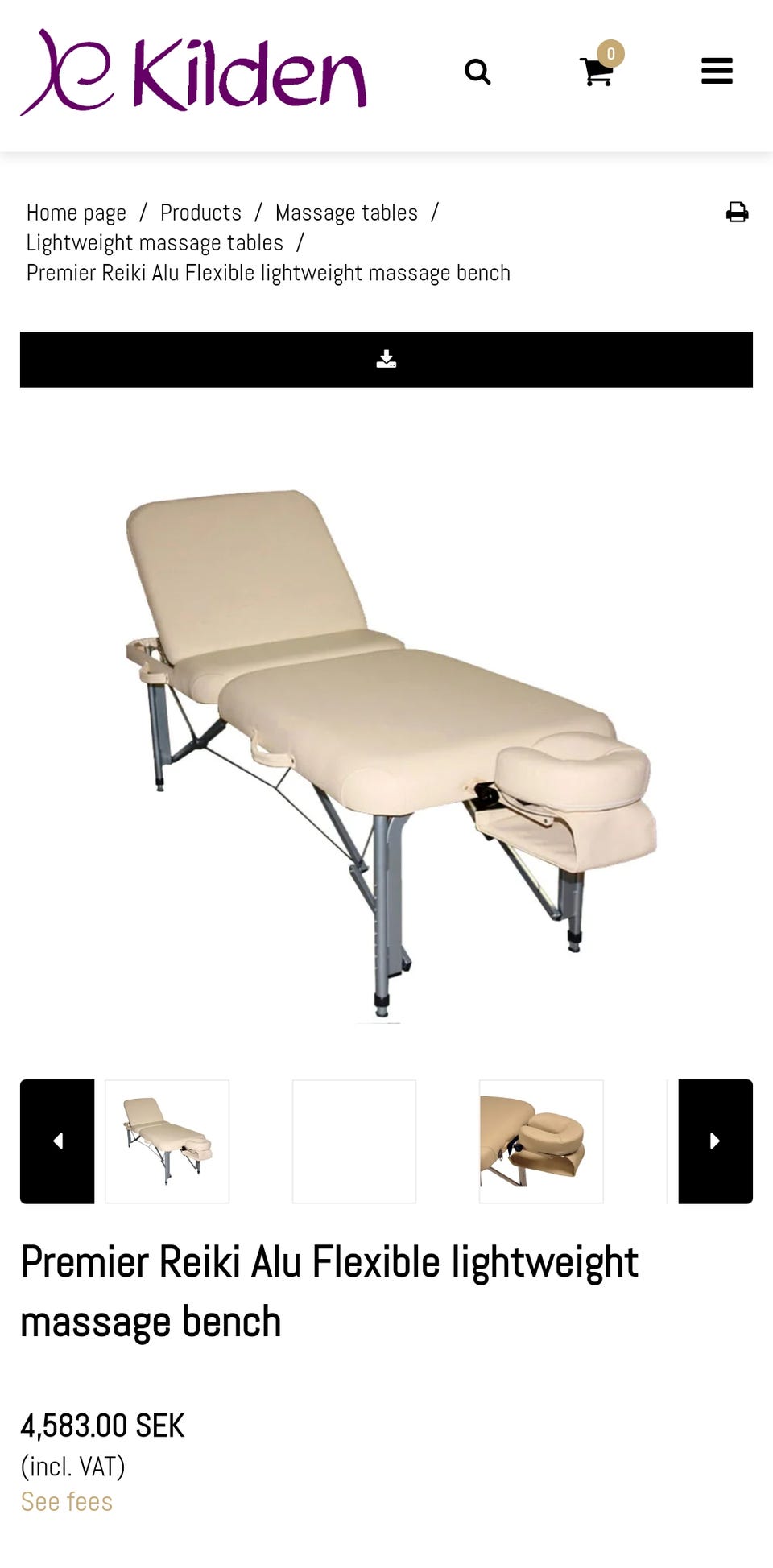Open the See fees link

pos(67,1501)
